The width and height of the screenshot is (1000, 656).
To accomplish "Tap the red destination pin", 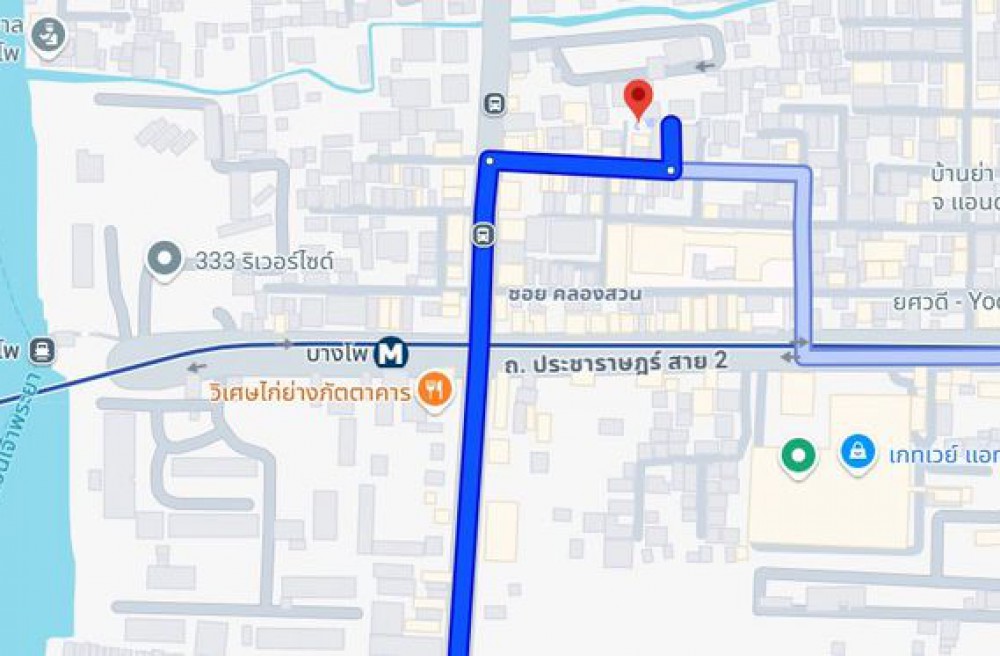I will click(x=639, y=100).
